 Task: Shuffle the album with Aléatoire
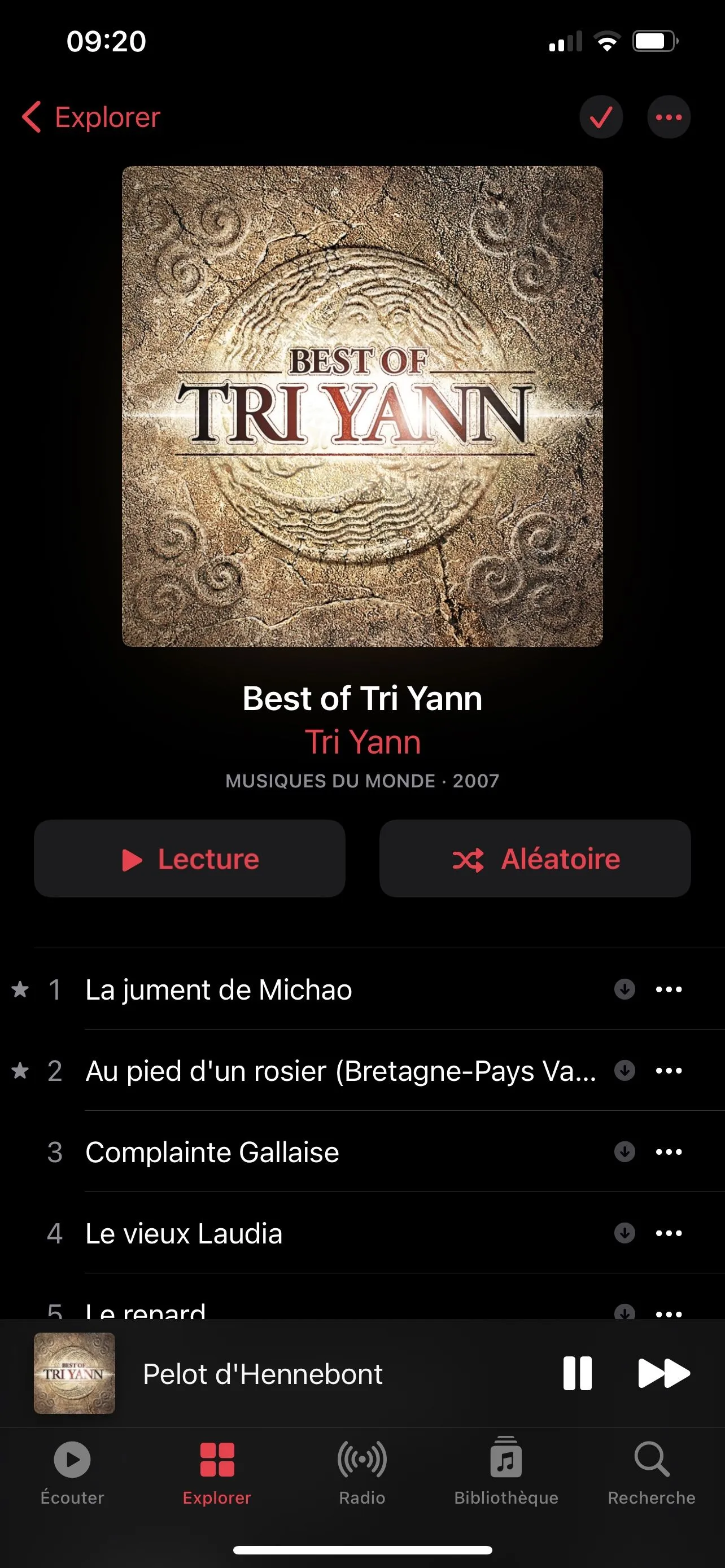(x=535, y=859)
